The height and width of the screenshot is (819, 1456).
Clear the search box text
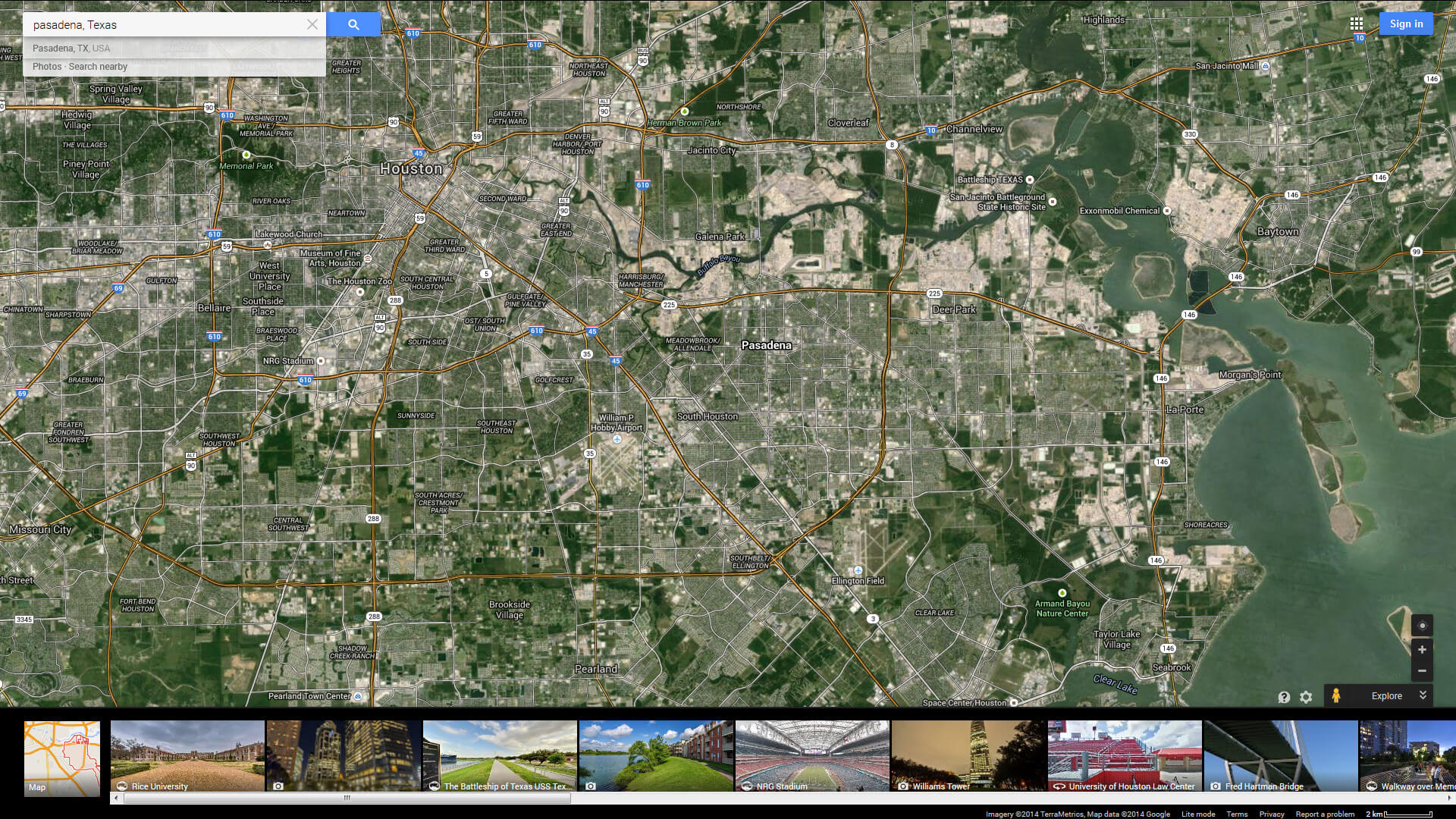(312, 24)
